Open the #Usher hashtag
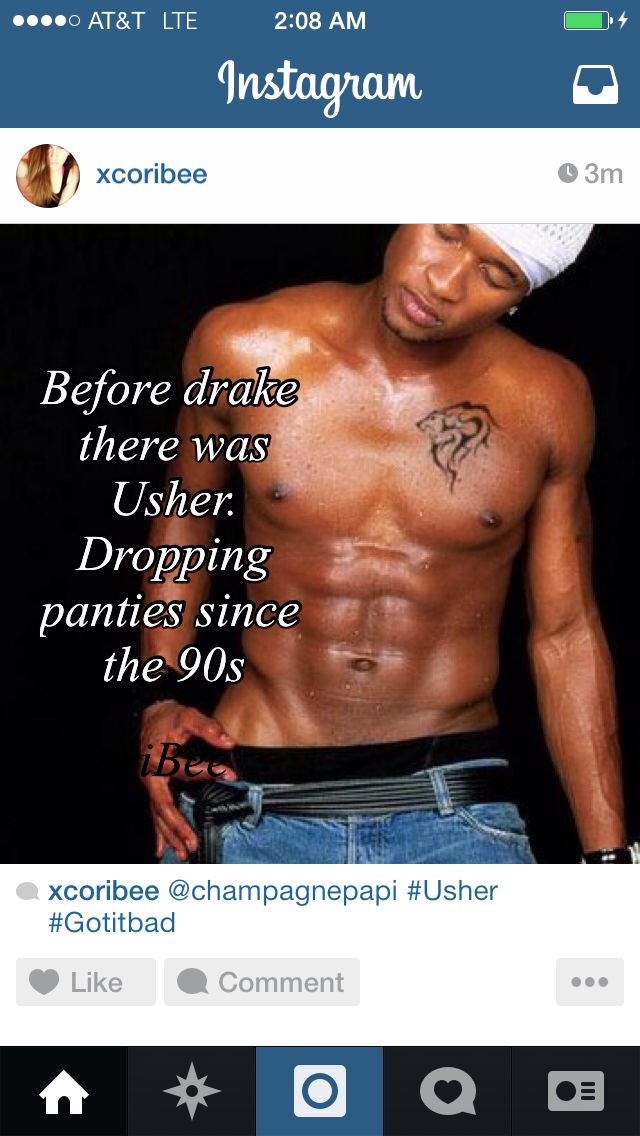Screen dimensions: 640x1136 [452, 890]
